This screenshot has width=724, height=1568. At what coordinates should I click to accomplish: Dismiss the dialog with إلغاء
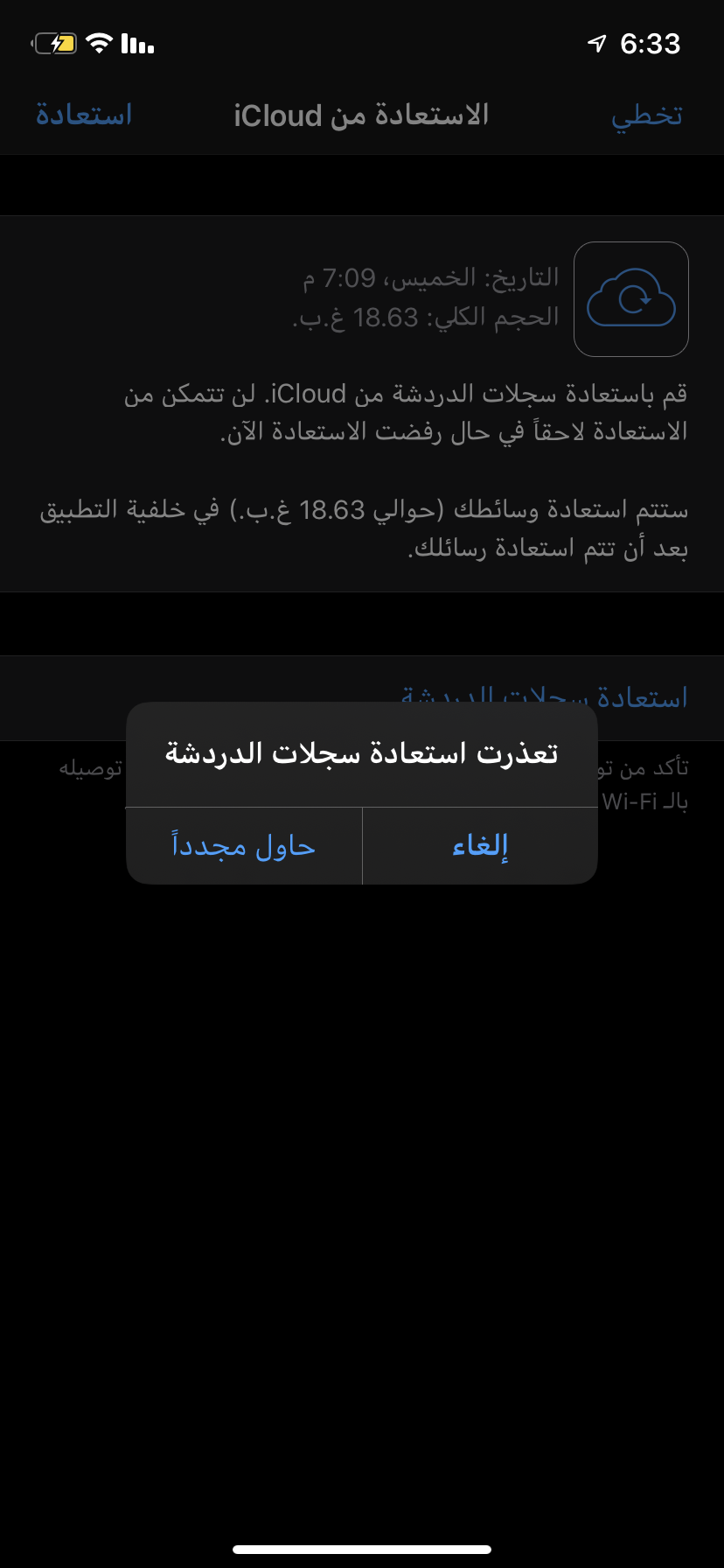click(x=480, y=846)
